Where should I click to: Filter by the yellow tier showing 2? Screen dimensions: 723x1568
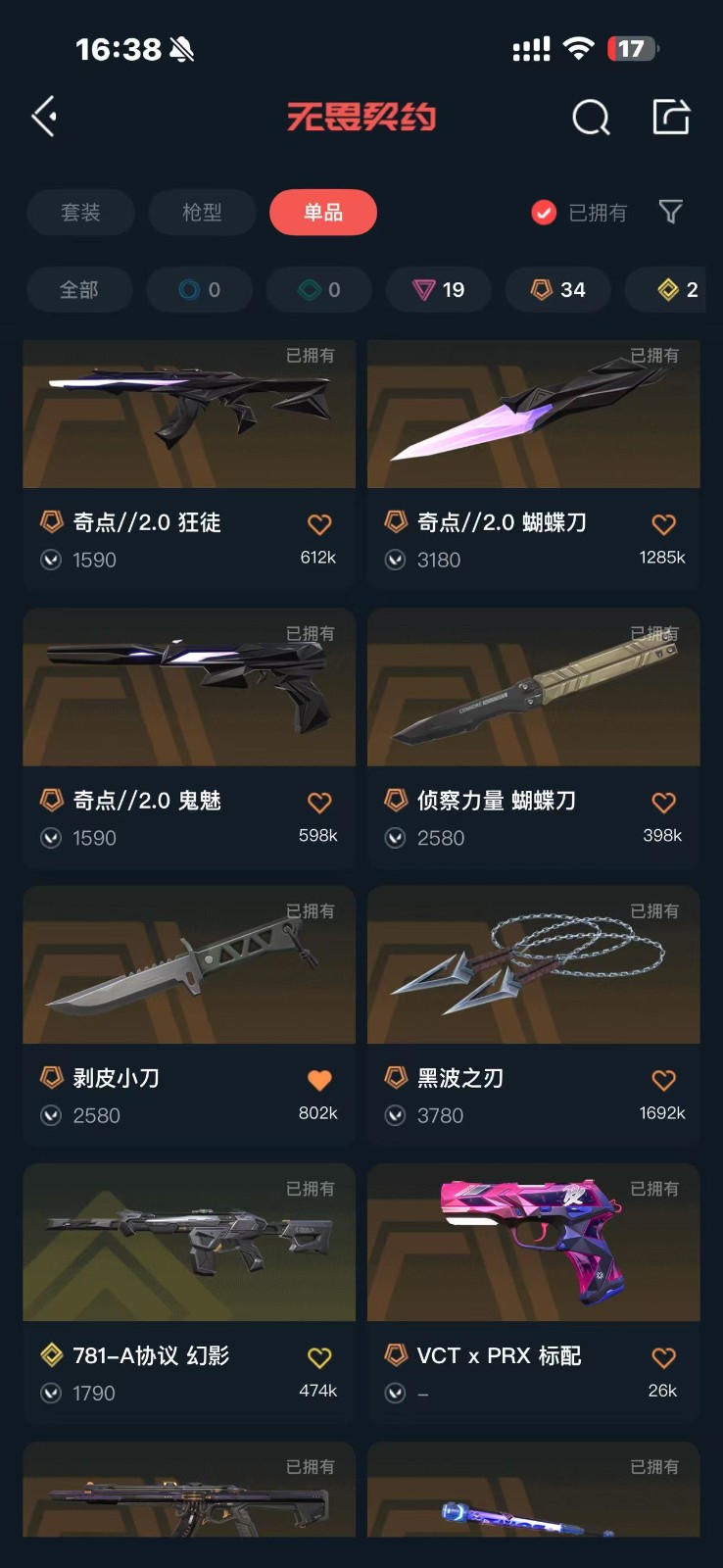tap(678, 290)
